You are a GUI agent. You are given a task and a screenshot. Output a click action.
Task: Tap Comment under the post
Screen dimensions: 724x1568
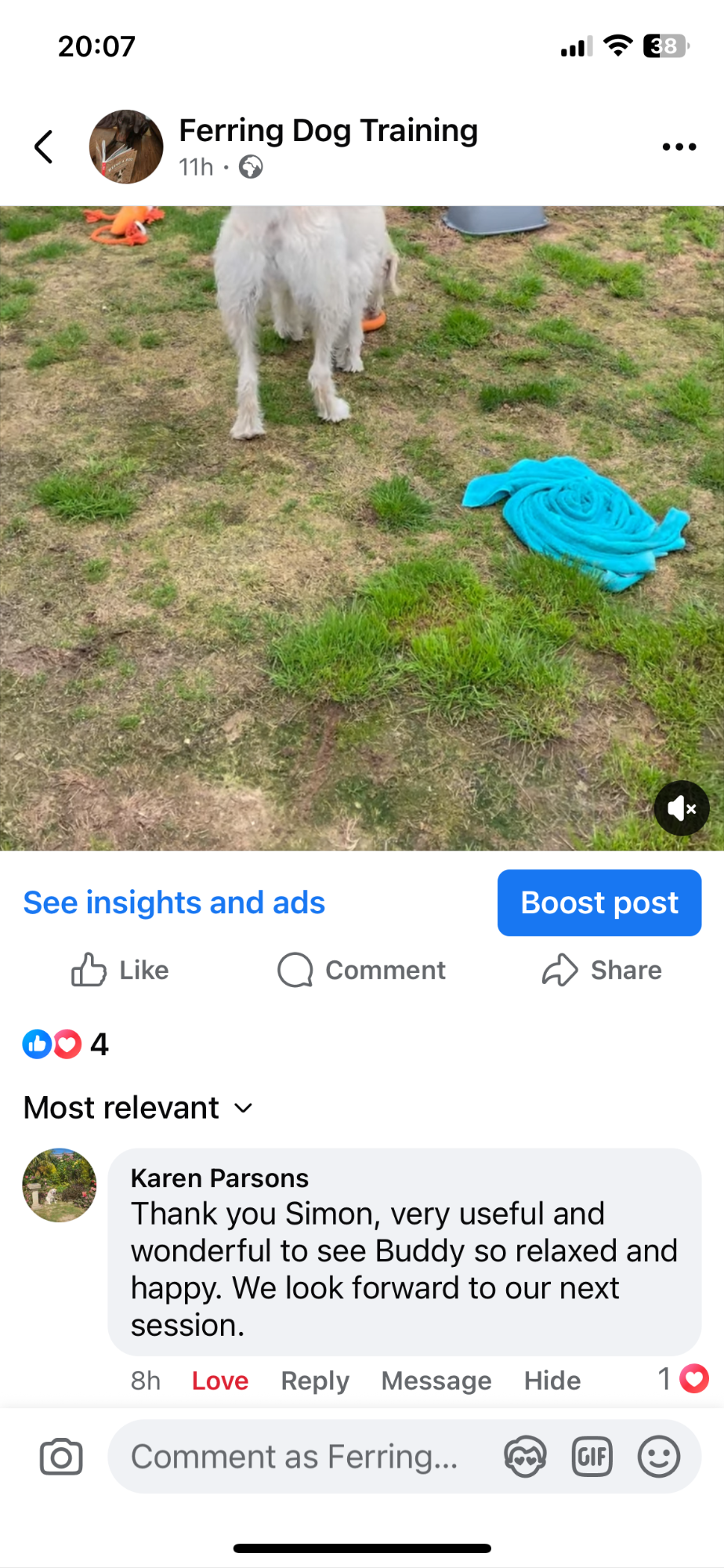point(362,970)
